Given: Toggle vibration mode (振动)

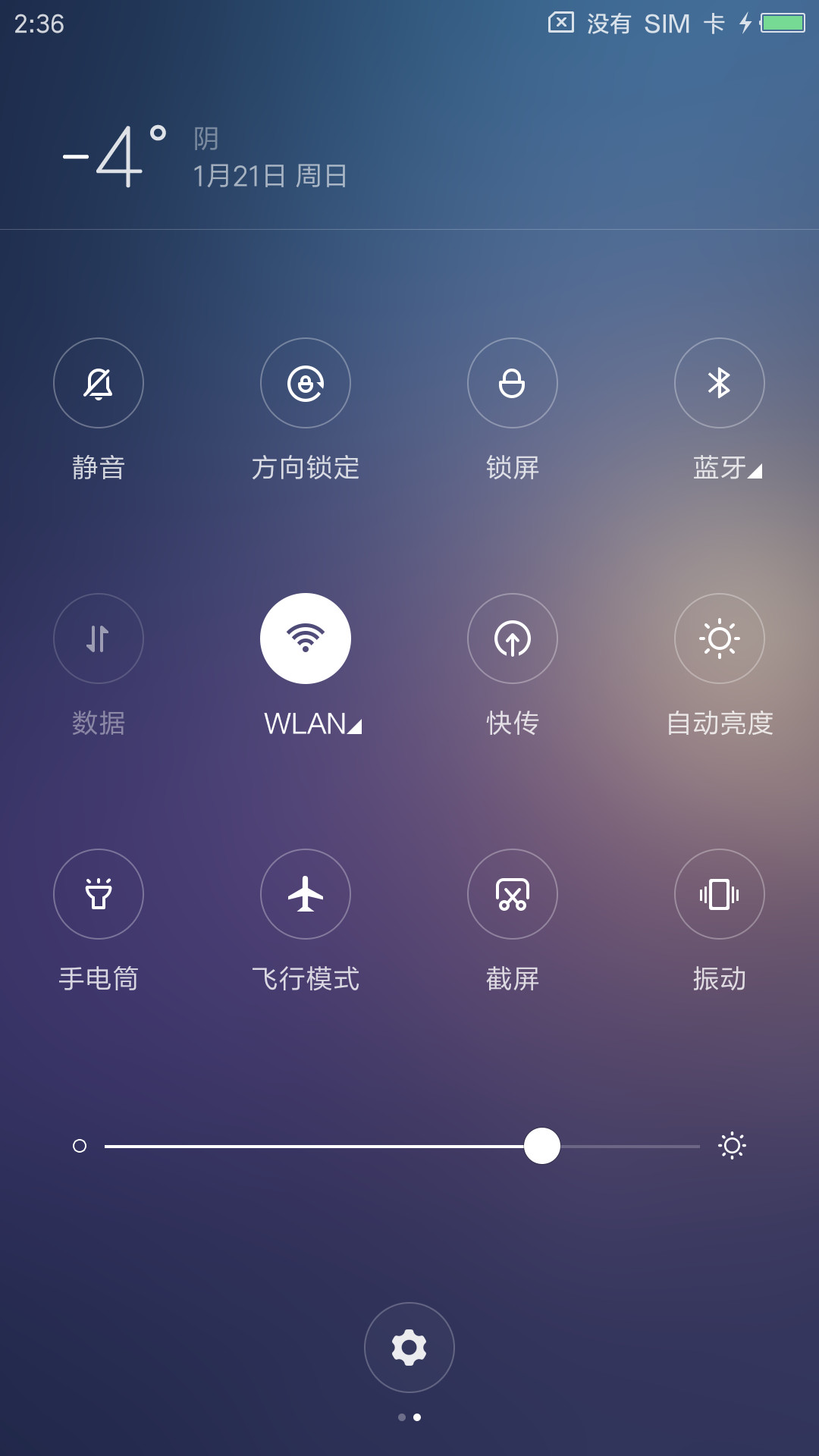Looking at the screenshot, I should (x=720, y=894).
